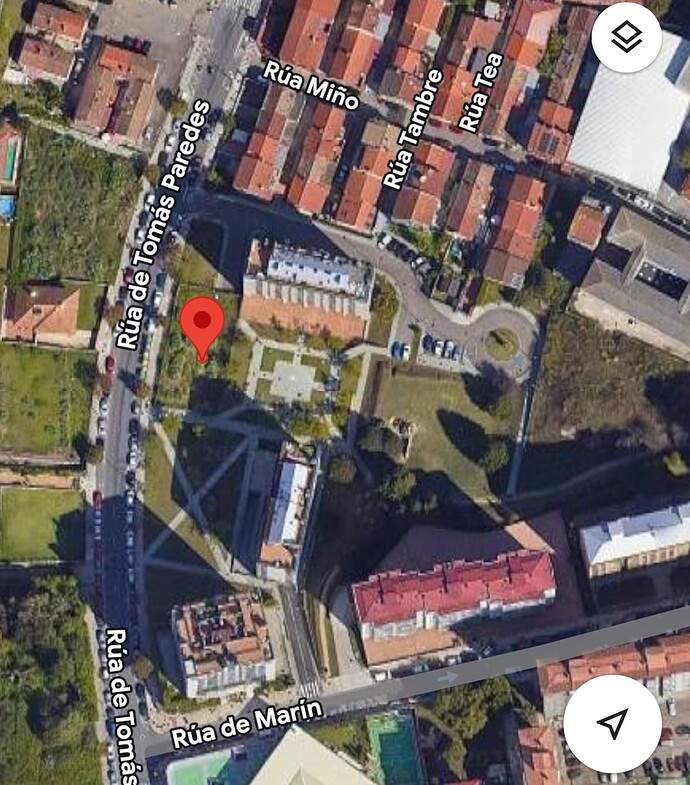Open the map layers selector
The image size is (690, 785).
tap(626, 37)
